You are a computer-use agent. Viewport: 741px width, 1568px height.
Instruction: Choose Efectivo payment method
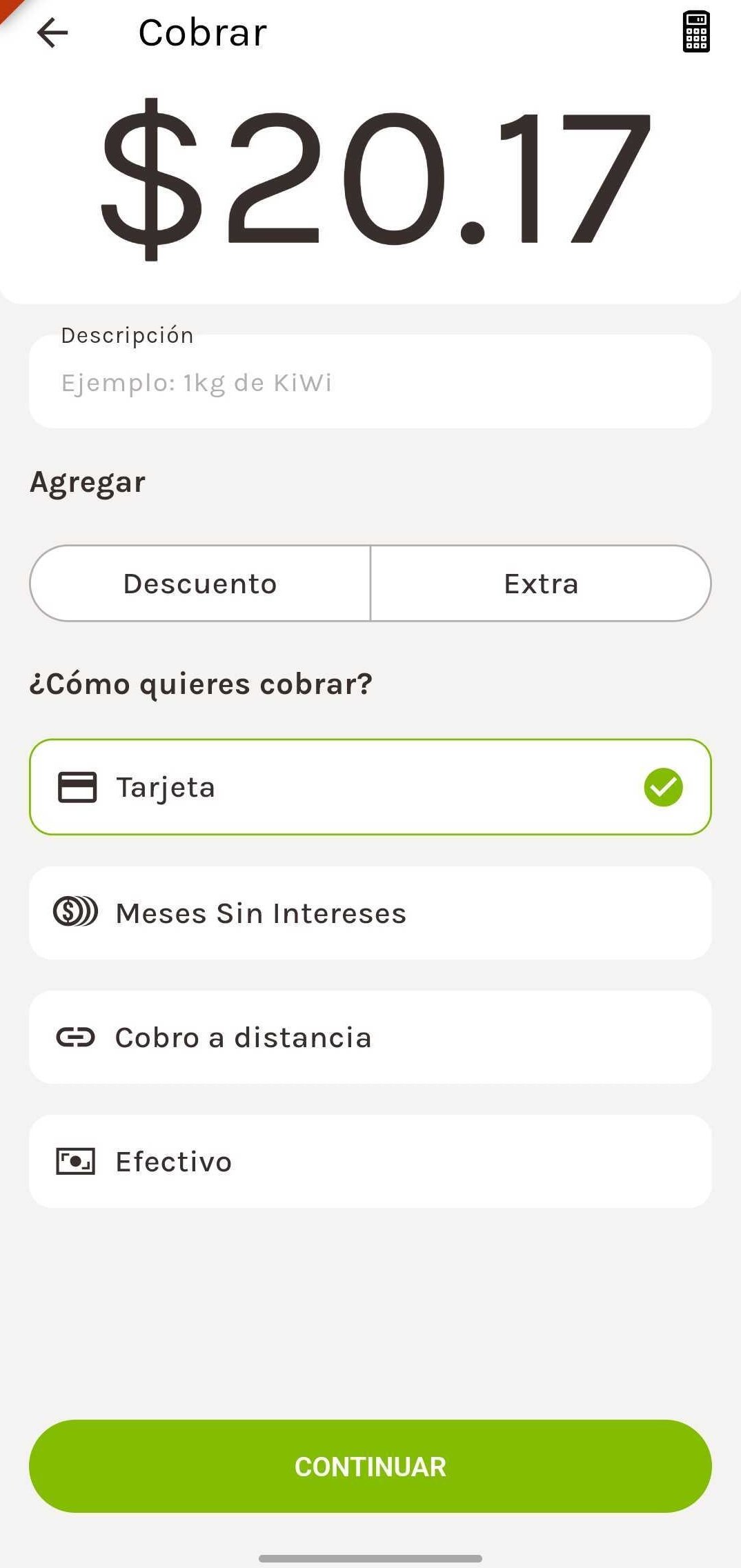tap(370, 1161)
